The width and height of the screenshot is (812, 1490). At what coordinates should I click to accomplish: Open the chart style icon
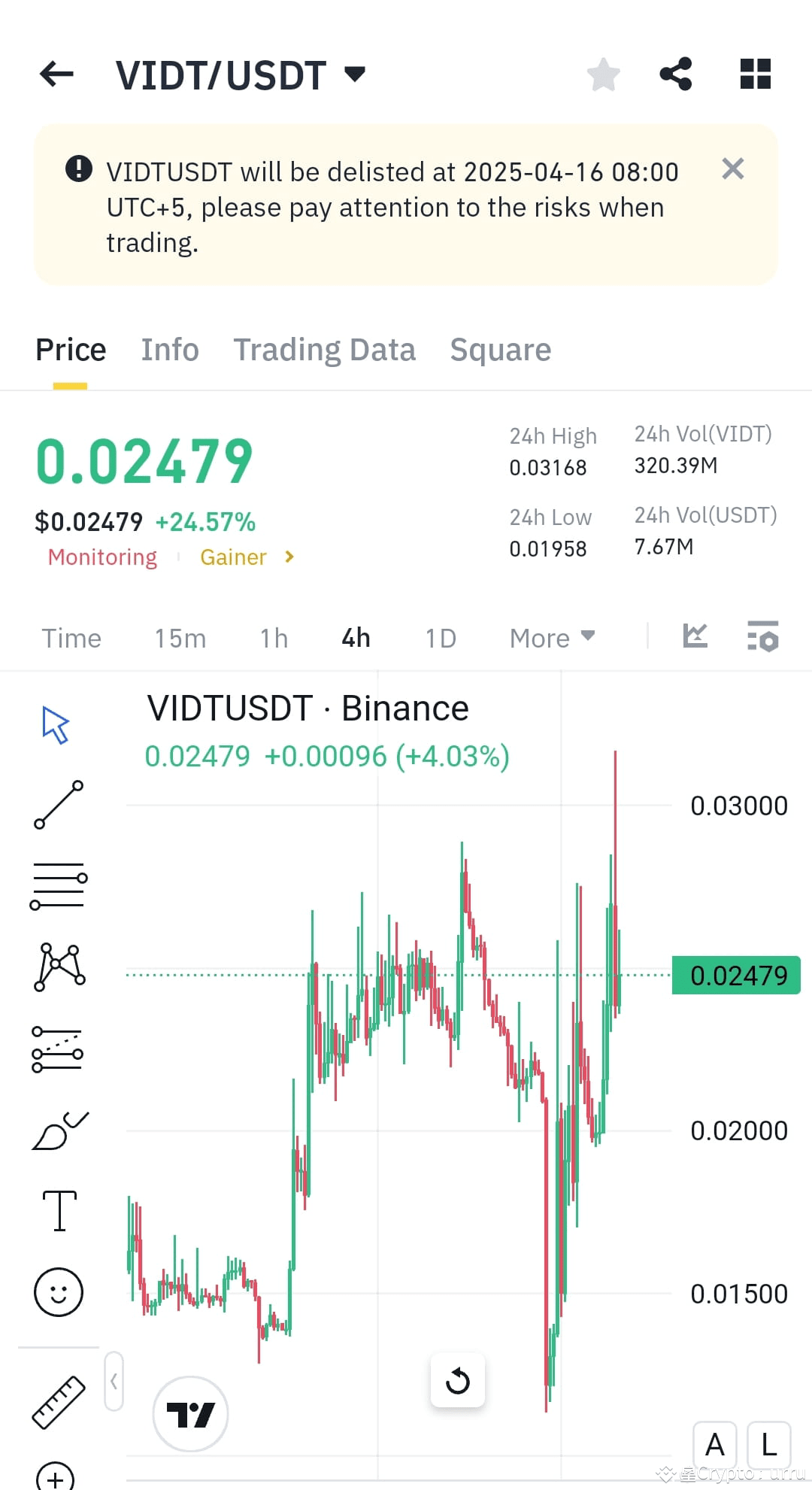(x=695, y=636)
